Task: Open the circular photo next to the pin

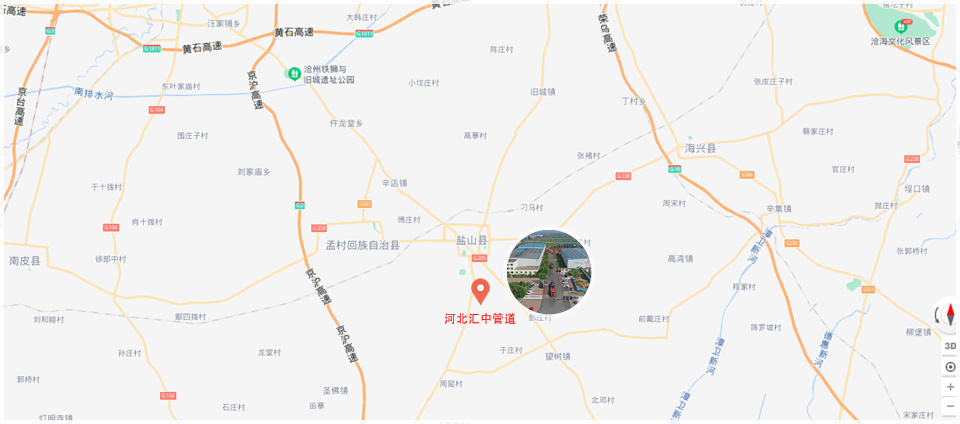Action: point(548,272)
